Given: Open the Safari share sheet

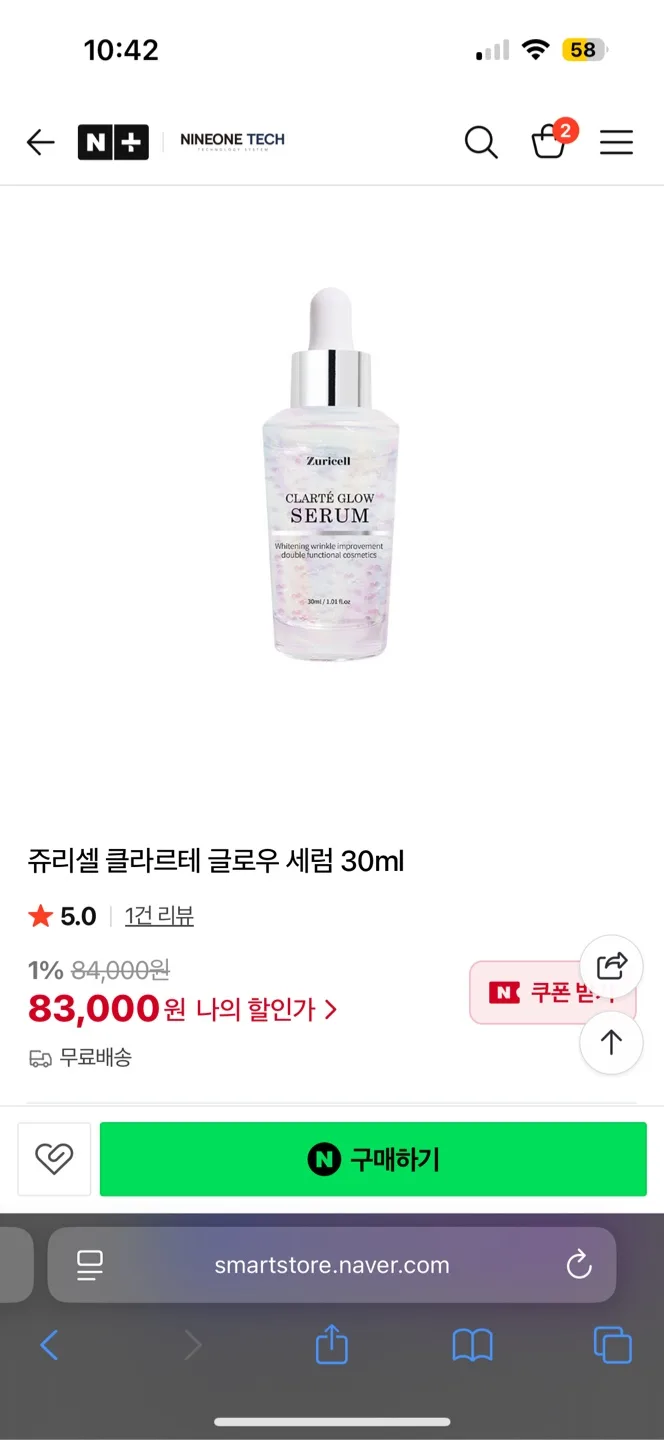Looking at the screenshot, I should (x=331, y=1345).
